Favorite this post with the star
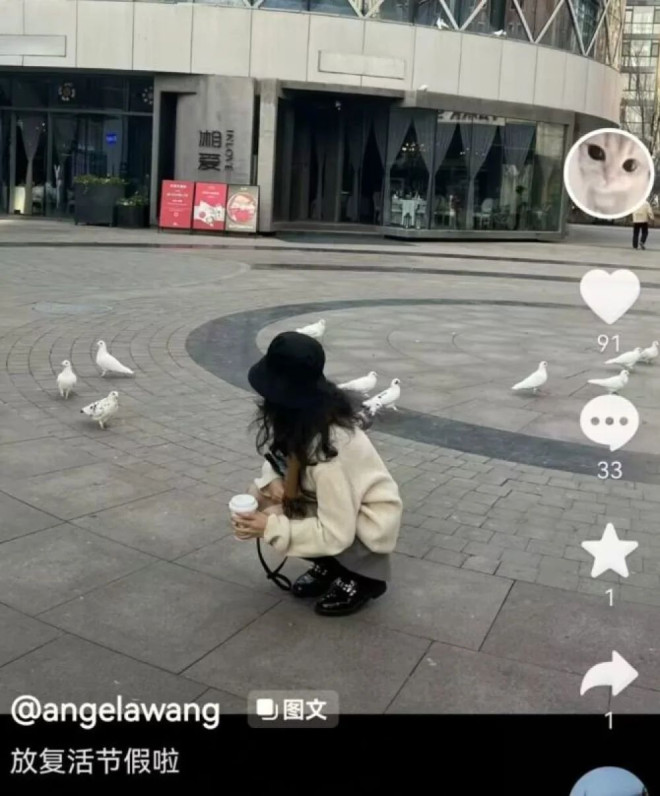 click(x=609, y=552)
